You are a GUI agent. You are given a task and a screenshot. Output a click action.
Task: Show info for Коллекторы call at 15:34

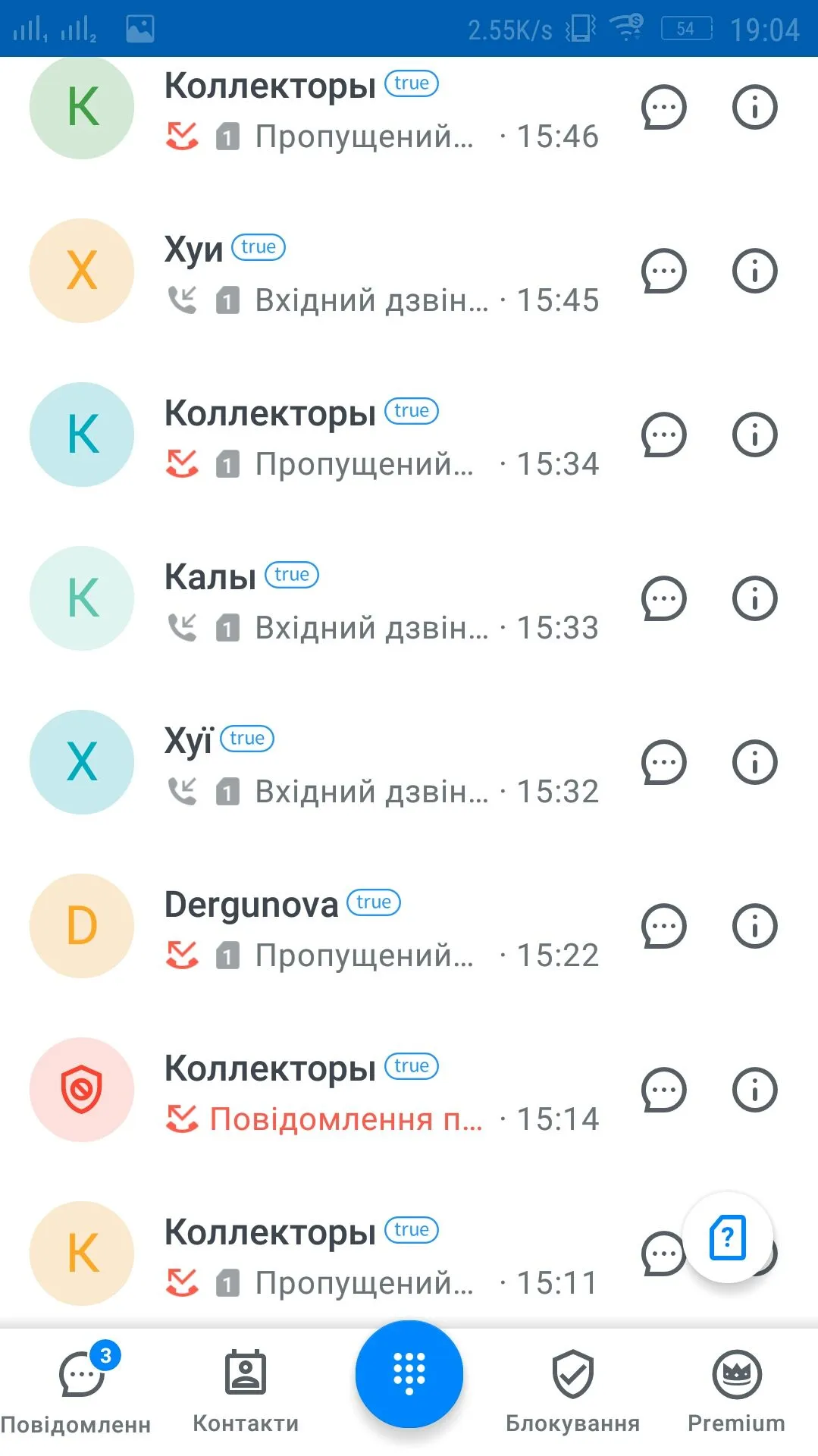[754, 435]
